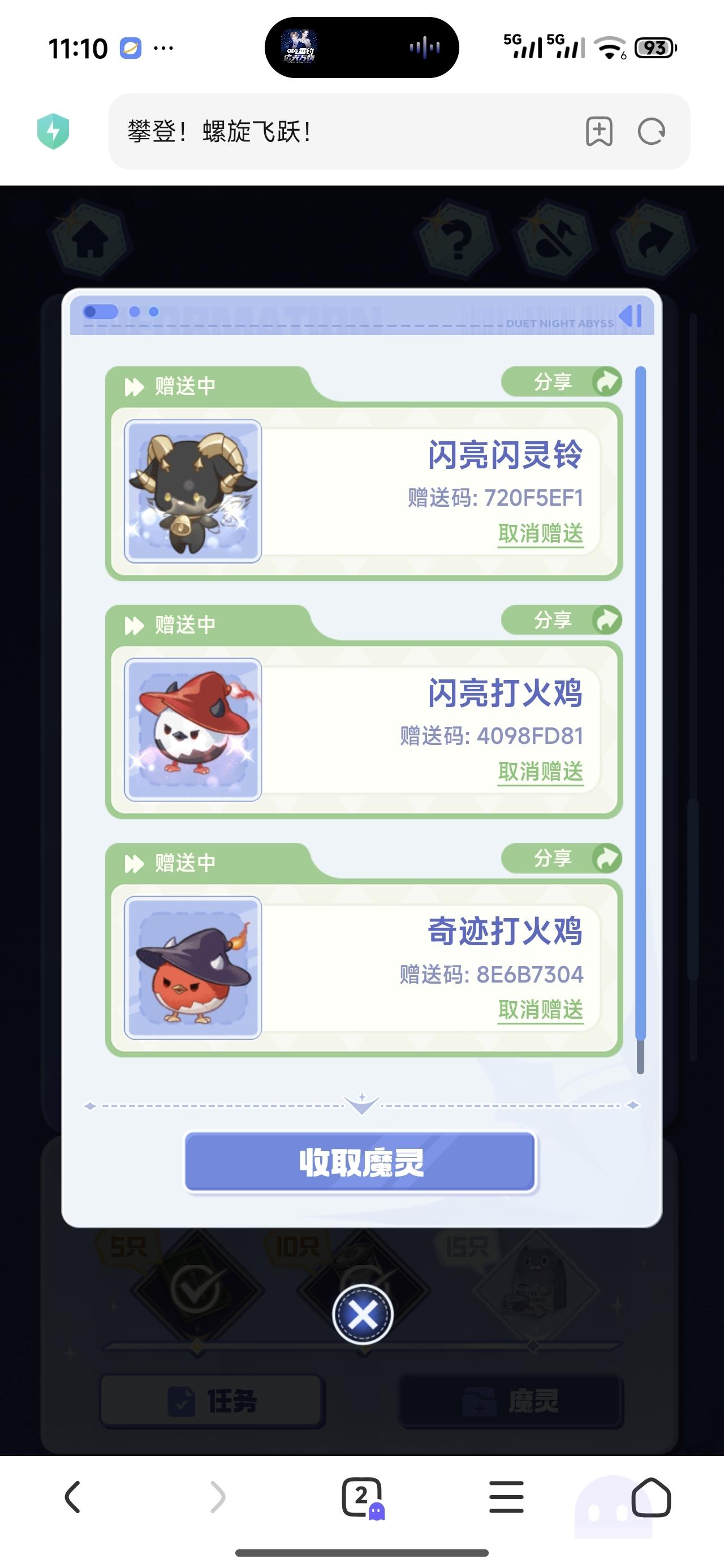Cancel gifting 闪亮闪灵铃

pyautogui.click(x=540, y=533)
